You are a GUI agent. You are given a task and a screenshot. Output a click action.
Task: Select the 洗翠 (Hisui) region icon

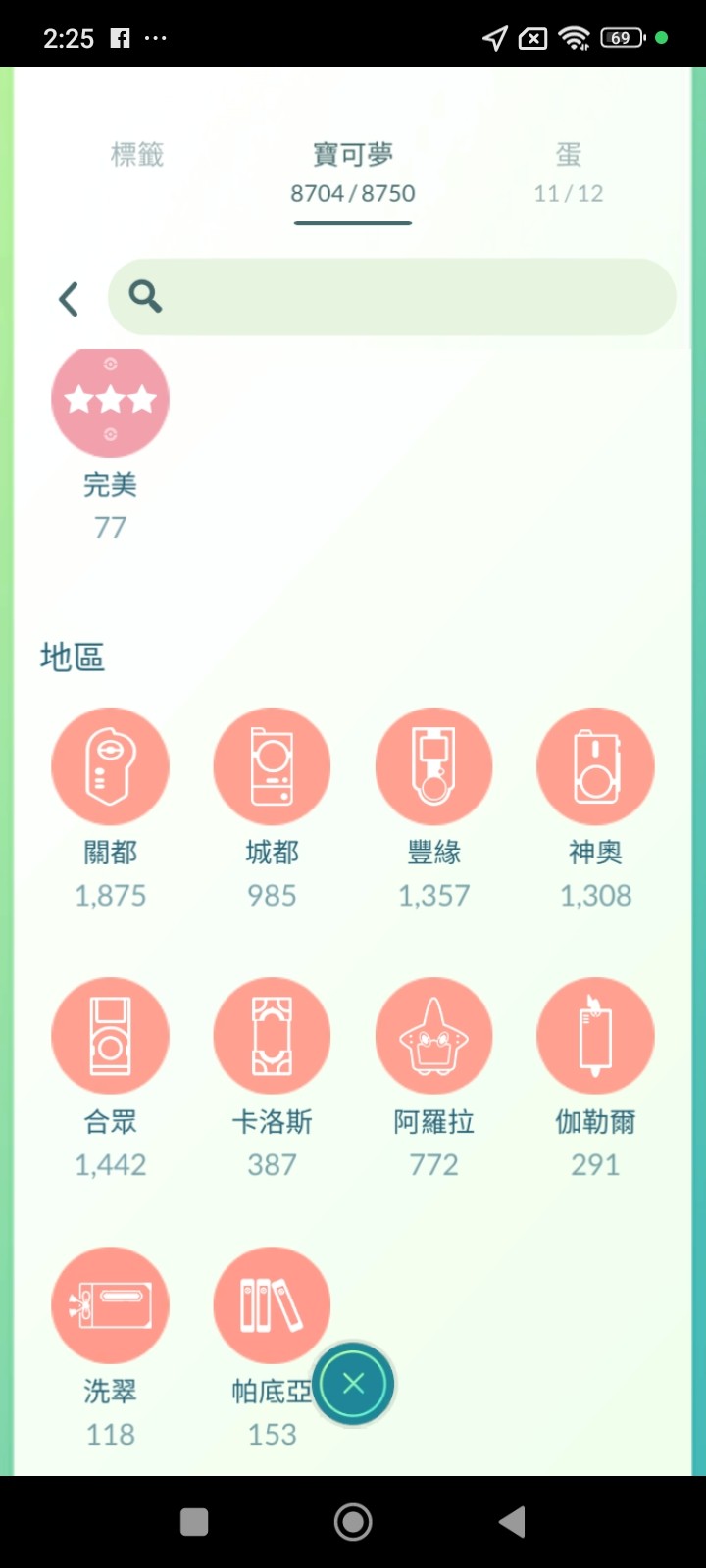point(110,1305)
